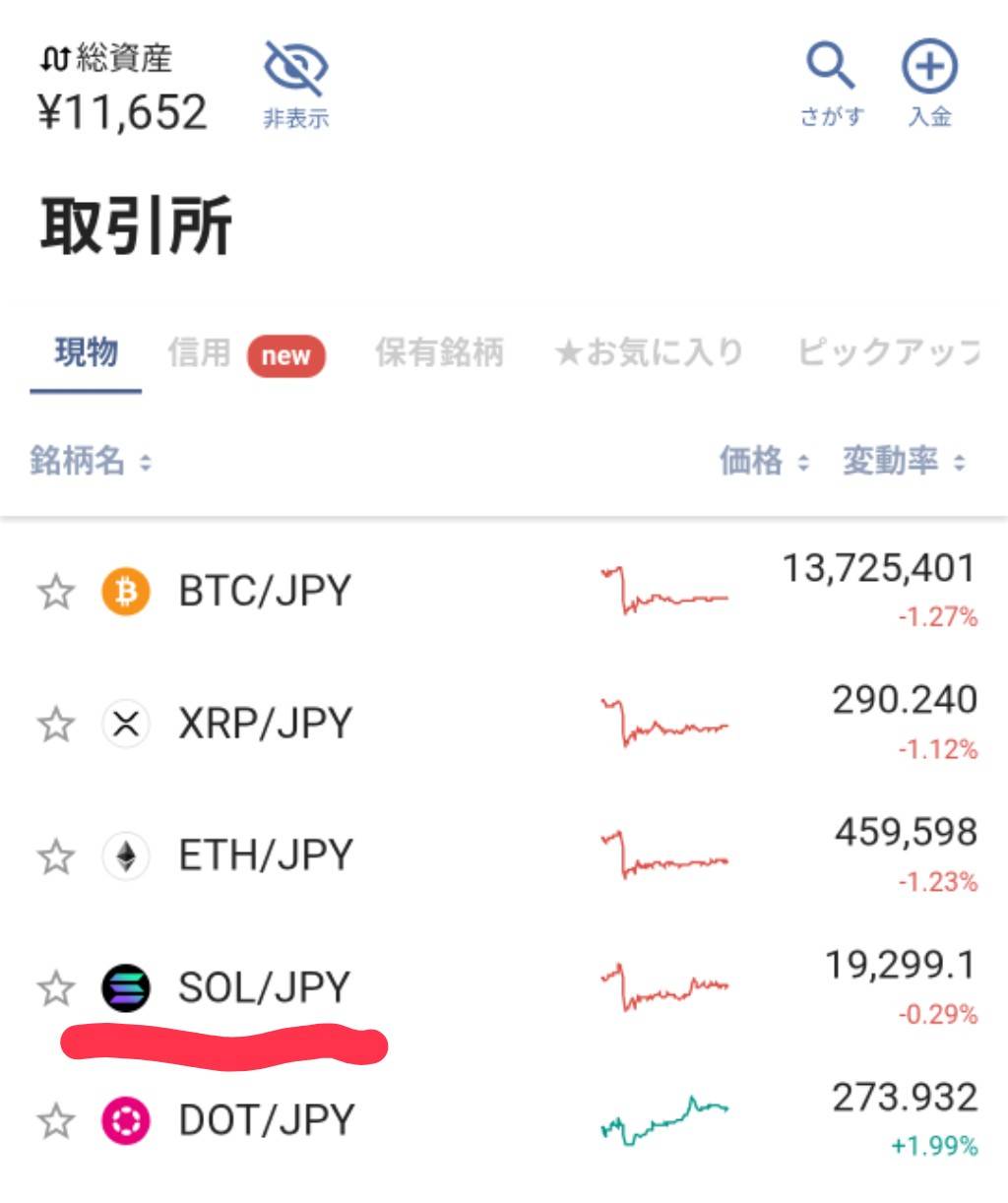The height and width of the screenshot is (1203, 1008).
Task: Open the 保有銘柄 tab
Action: click(439, 352)
